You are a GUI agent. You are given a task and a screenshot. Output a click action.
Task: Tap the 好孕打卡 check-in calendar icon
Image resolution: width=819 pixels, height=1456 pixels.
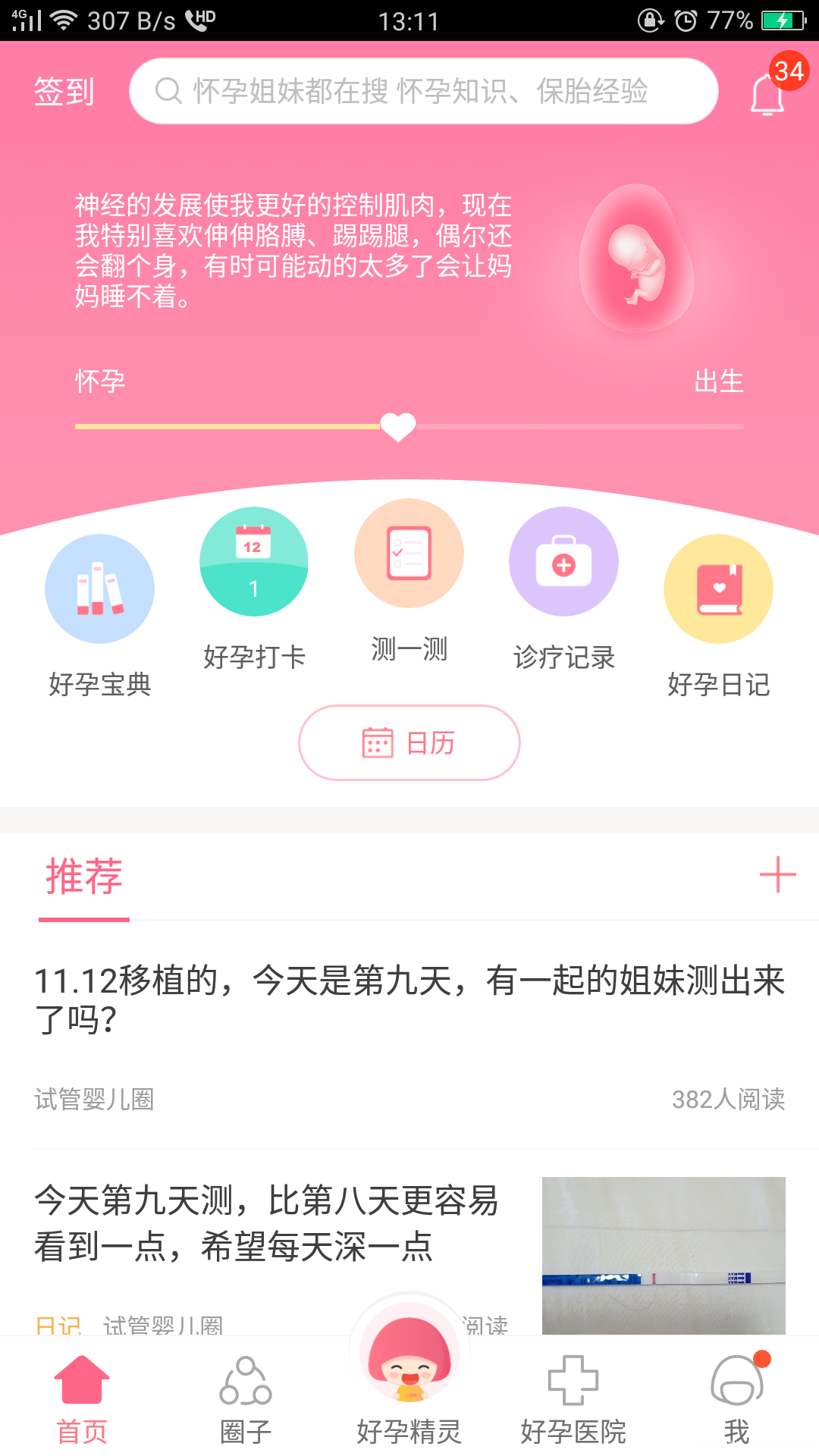coord(253,561)
